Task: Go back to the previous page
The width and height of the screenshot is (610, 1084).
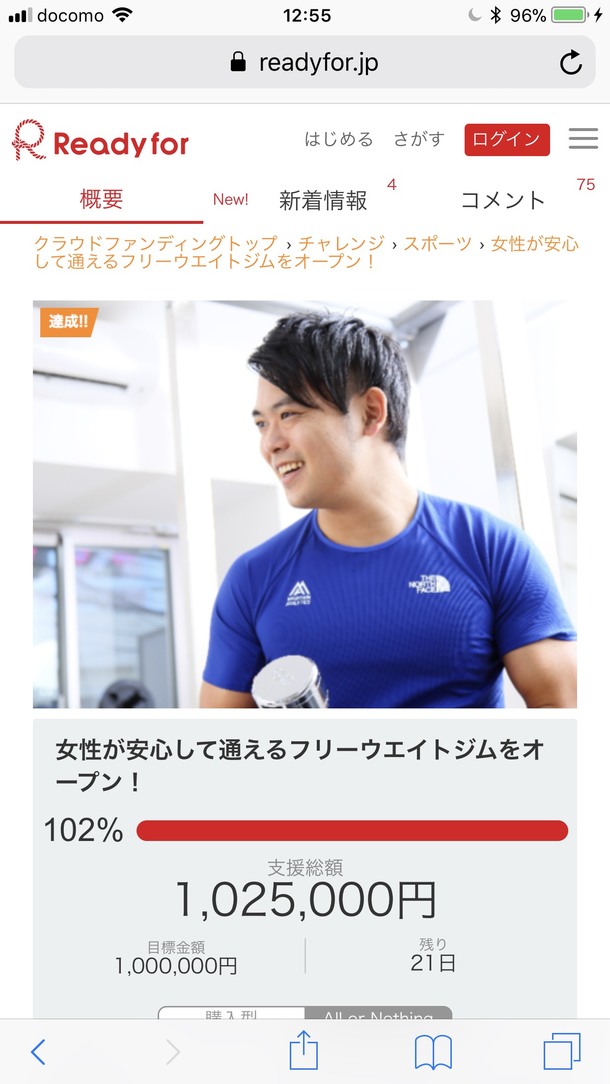Action: [x=38, y=1051]
